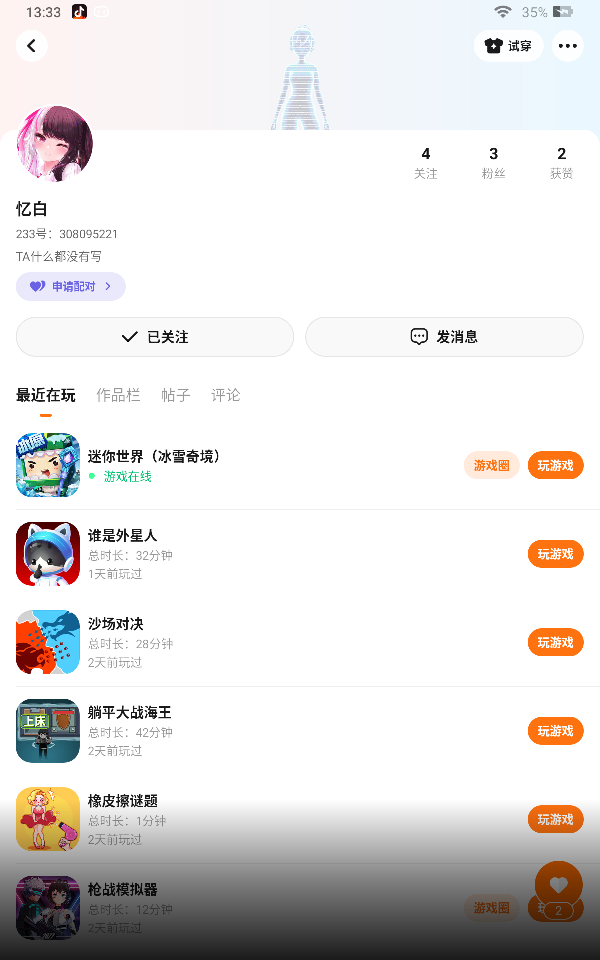600x960 pixels.
Task: Start 谁是外星人 via its 玩游戏 button
Action: [555, 554]
